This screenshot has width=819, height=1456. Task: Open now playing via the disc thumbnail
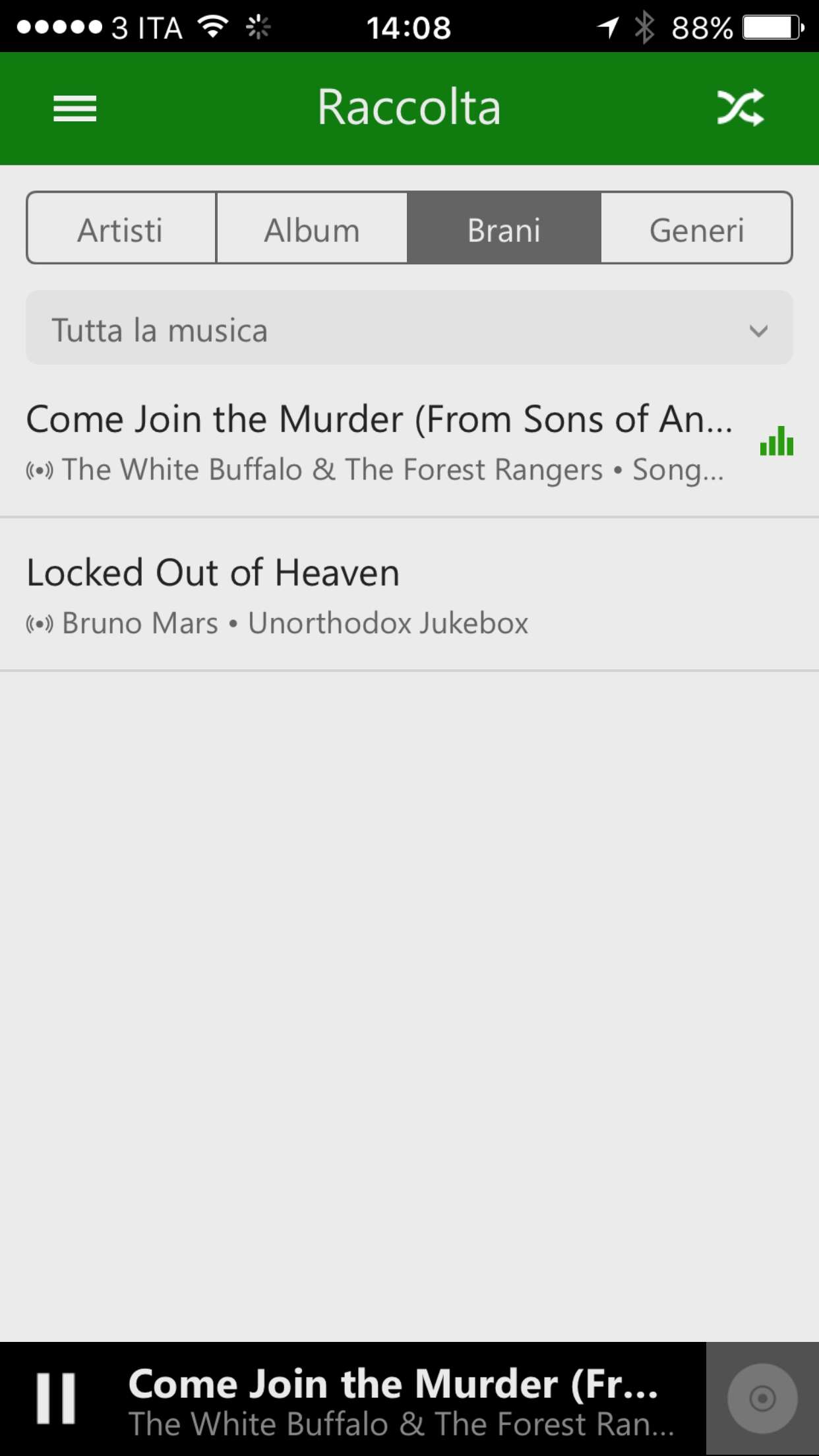click(762, 1399)
